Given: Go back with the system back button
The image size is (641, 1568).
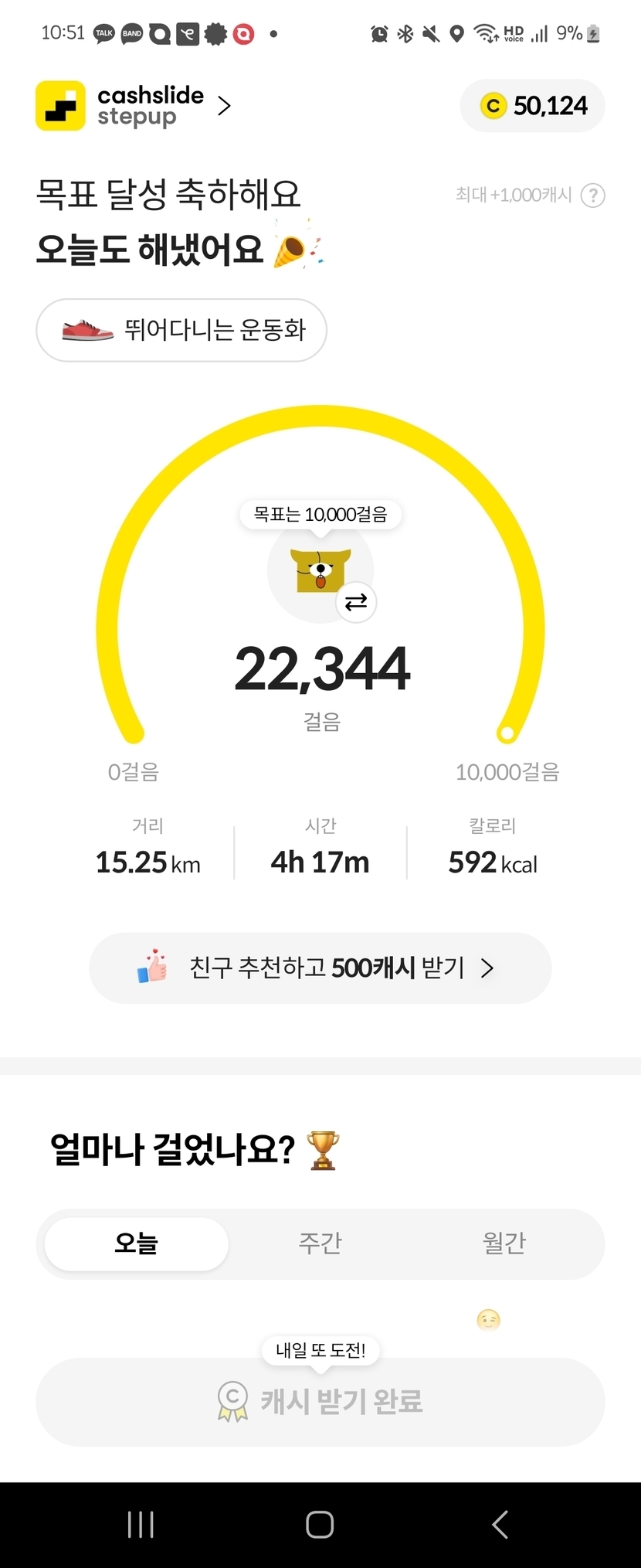Looking at the screenshot, I should pyautogui.click(x=500, y=1525).
